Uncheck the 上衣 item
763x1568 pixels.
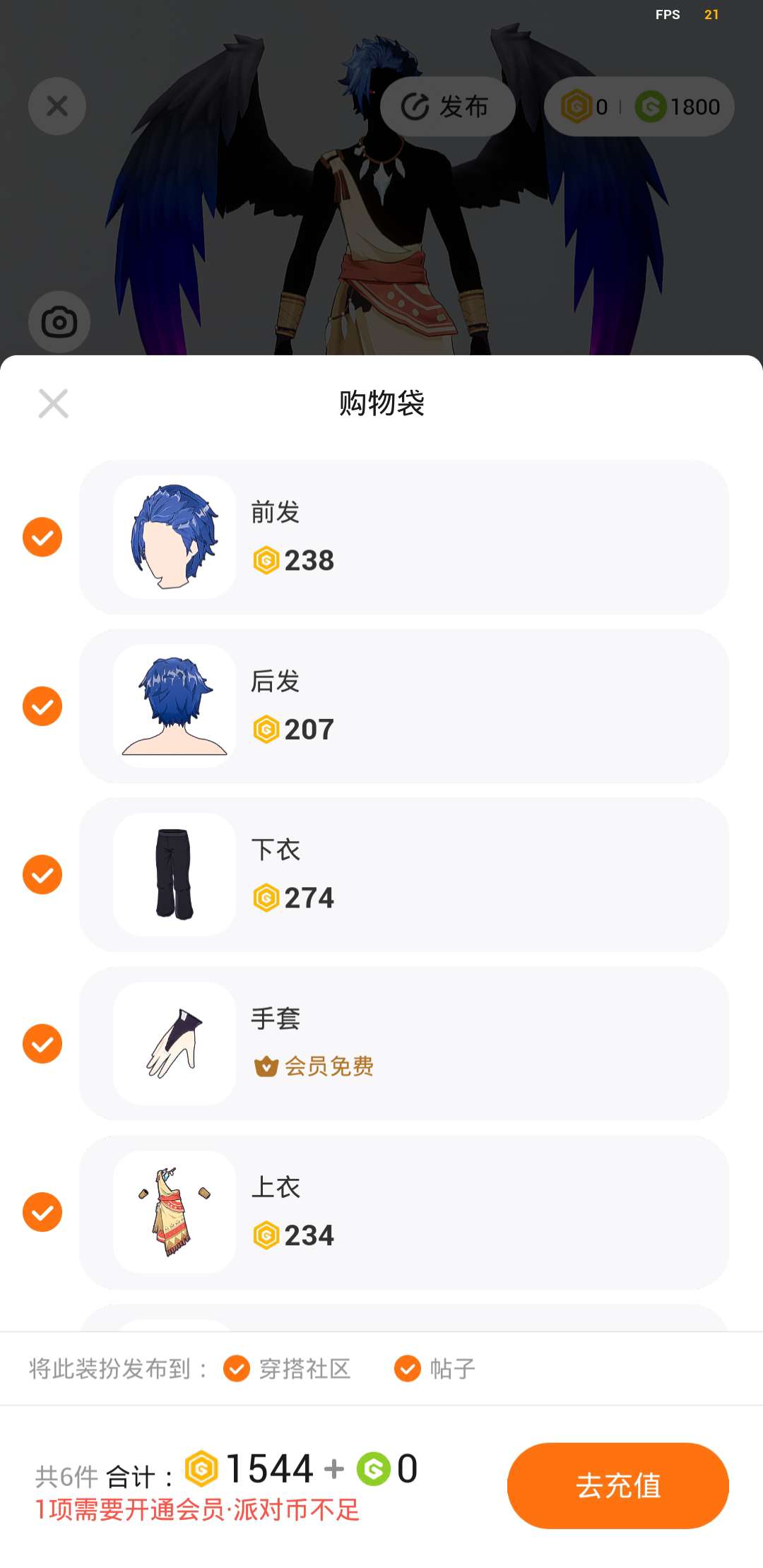42,1212
